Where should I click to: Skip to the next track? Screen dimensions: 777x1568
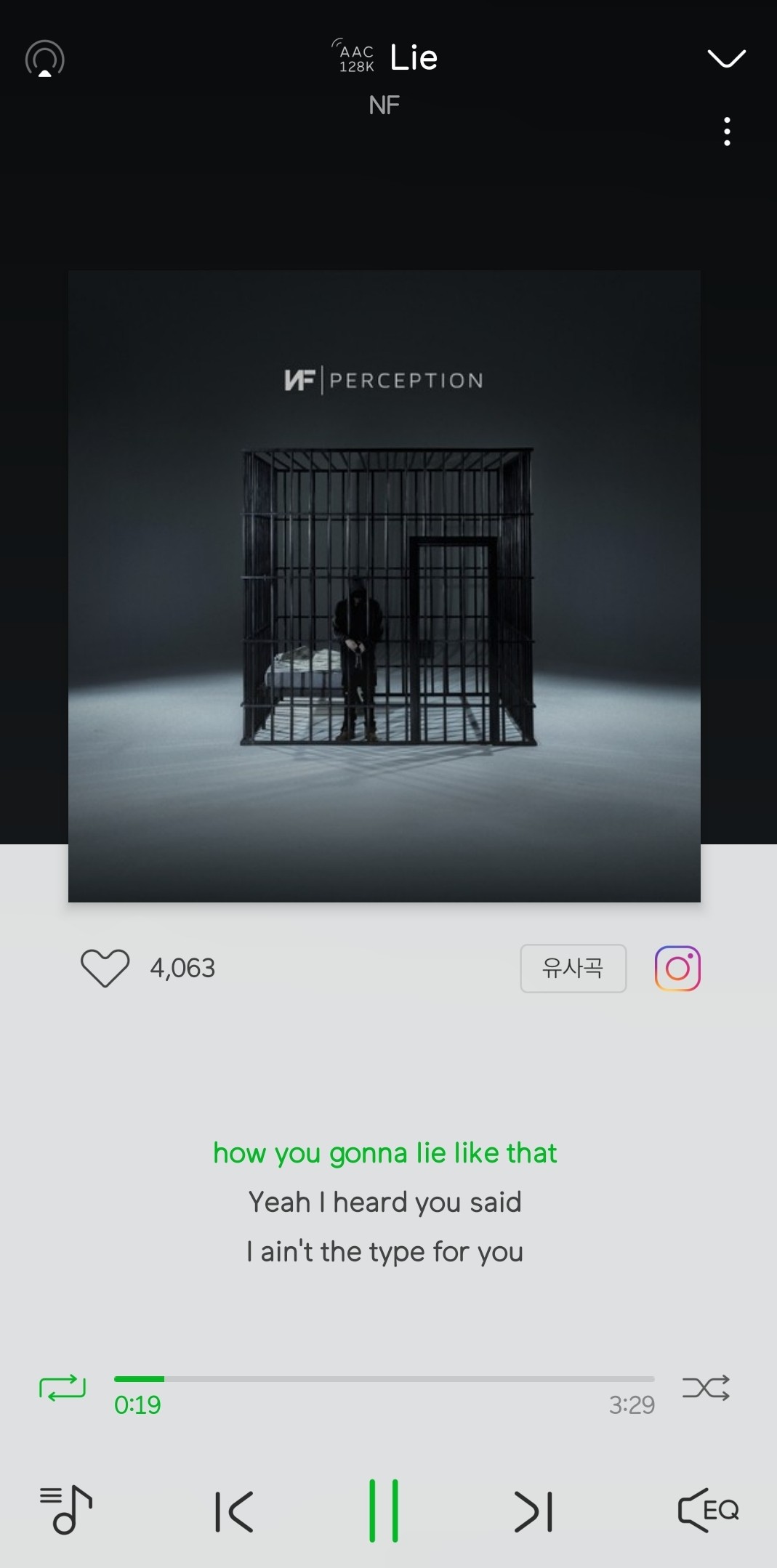[x=534, y=1512]
